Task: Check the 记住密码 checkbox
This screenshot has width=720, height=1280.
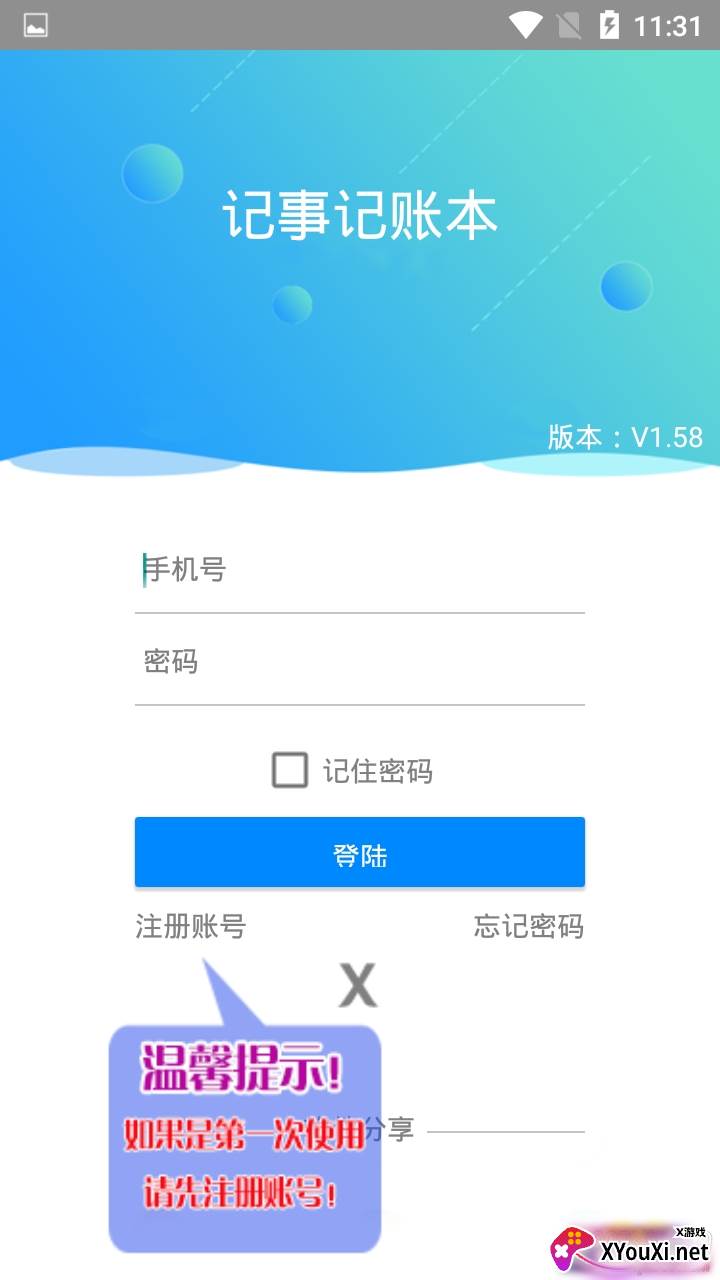Action: [x=290, y=771]
